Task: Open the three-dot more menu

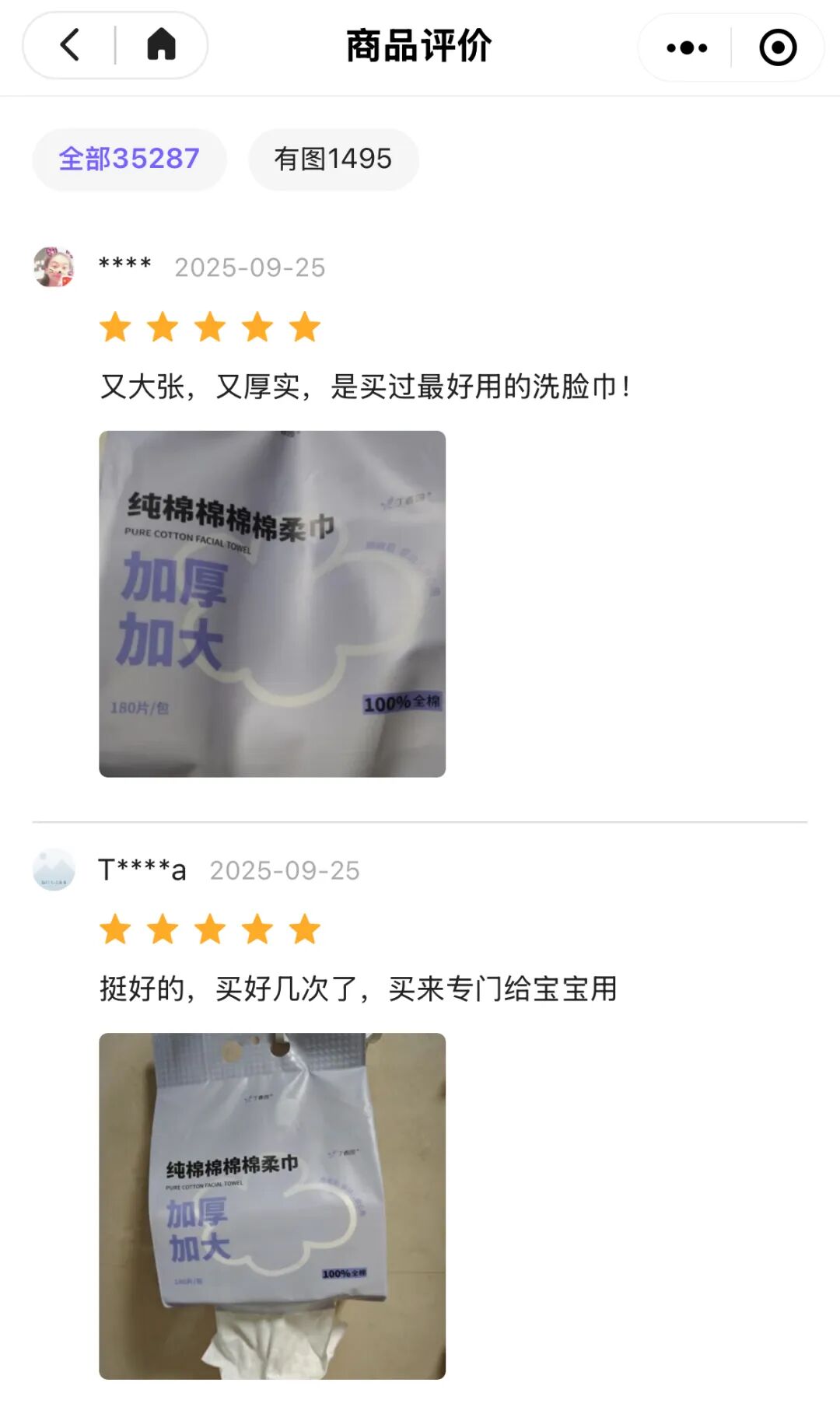Action: point(687,47)
